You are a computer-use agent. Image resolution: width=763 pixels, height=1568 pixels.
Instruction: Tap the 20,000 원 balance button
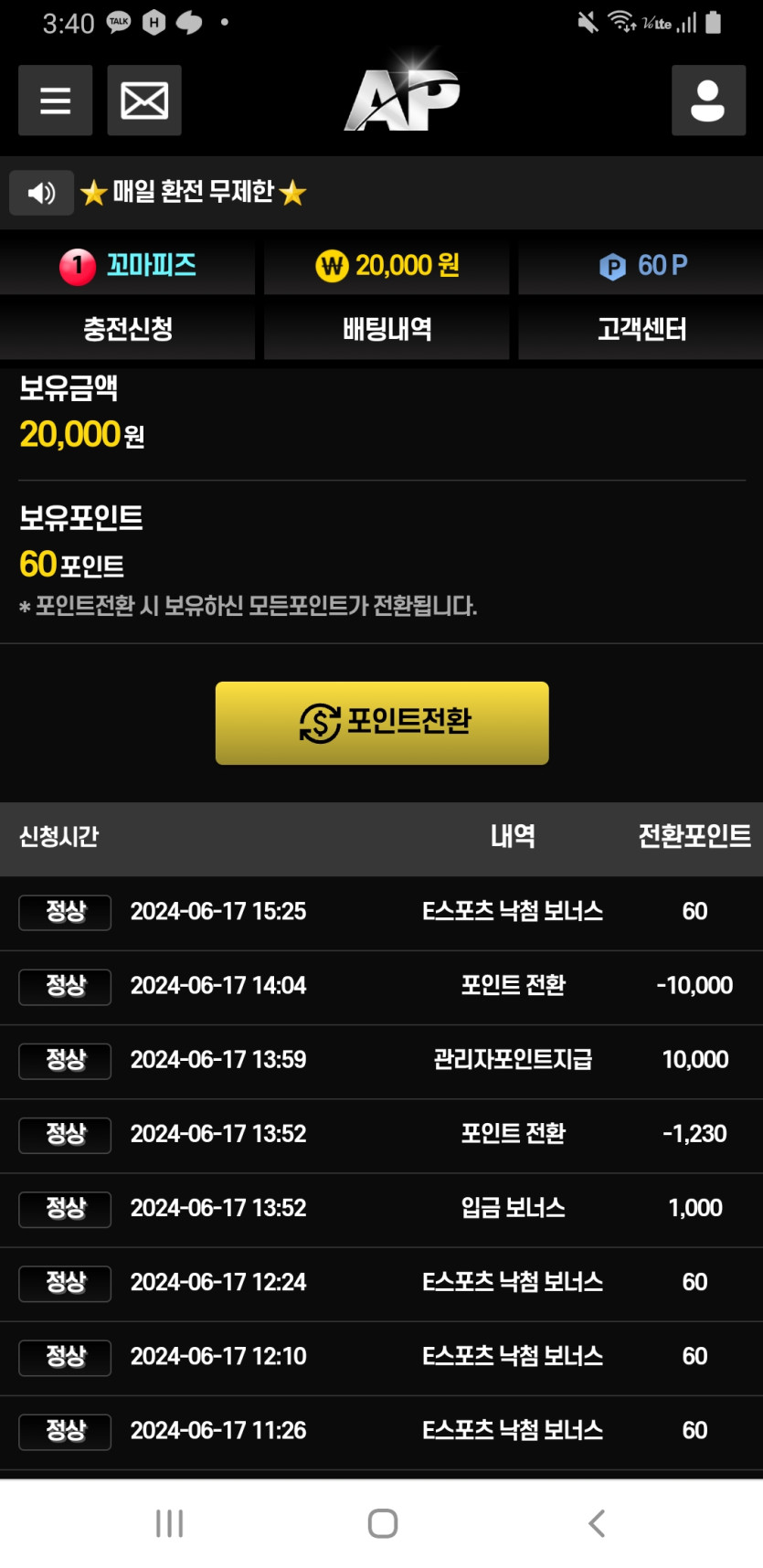(387, 266)
